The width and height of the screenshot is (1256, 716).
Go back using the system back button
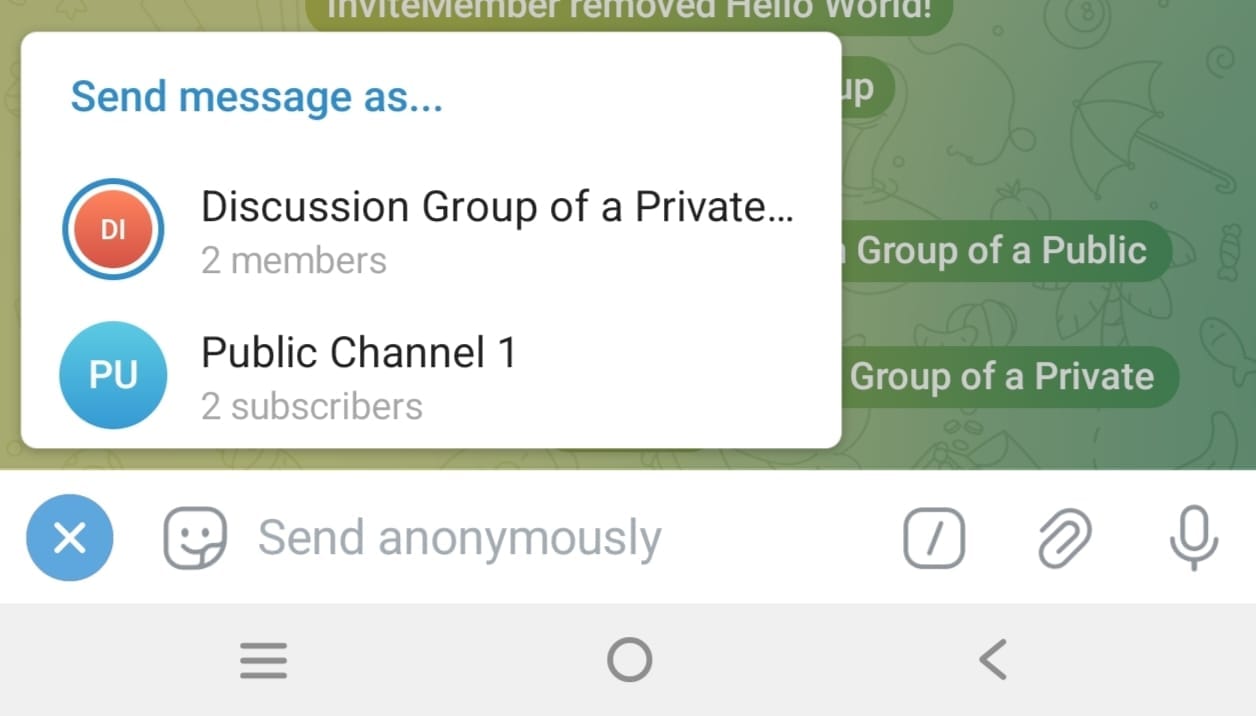point(992,660)
